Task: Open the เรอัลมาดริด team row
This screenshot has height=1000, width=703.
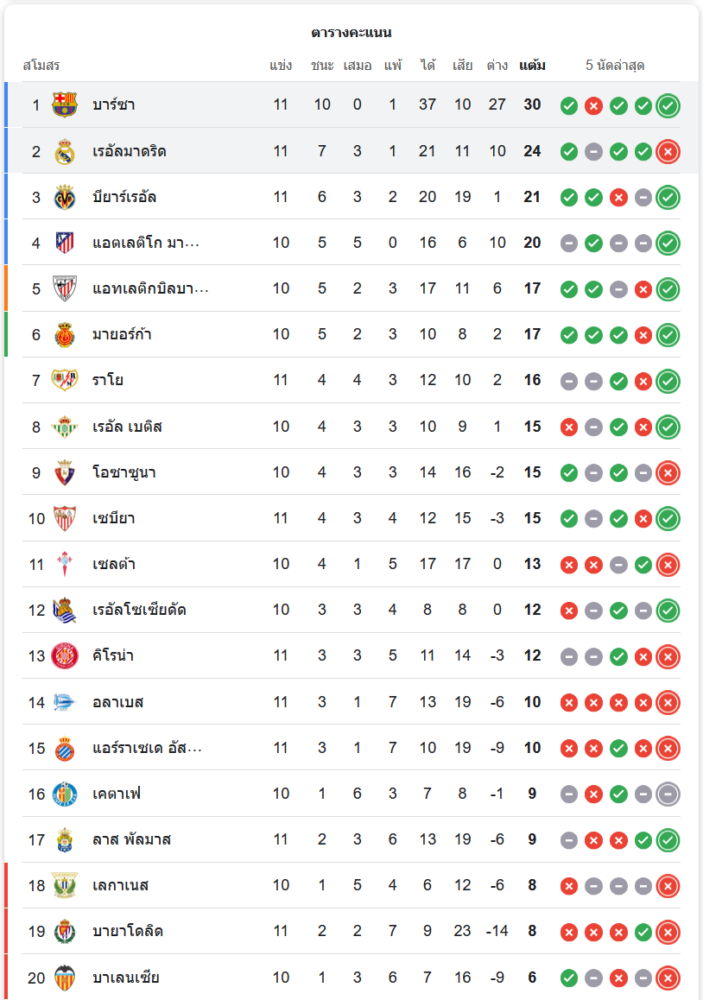Action: [129, 151]
